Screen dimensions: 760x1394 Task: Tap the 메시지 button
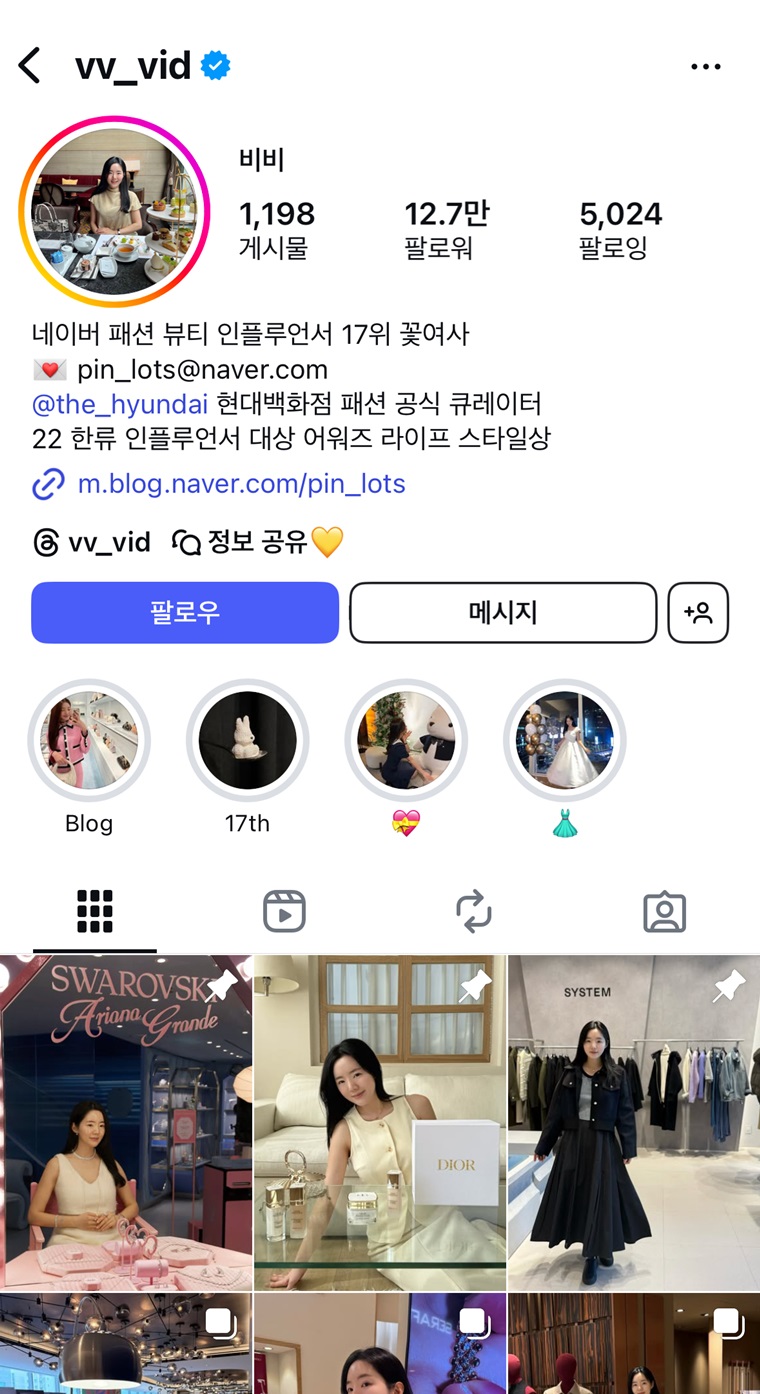503,612
